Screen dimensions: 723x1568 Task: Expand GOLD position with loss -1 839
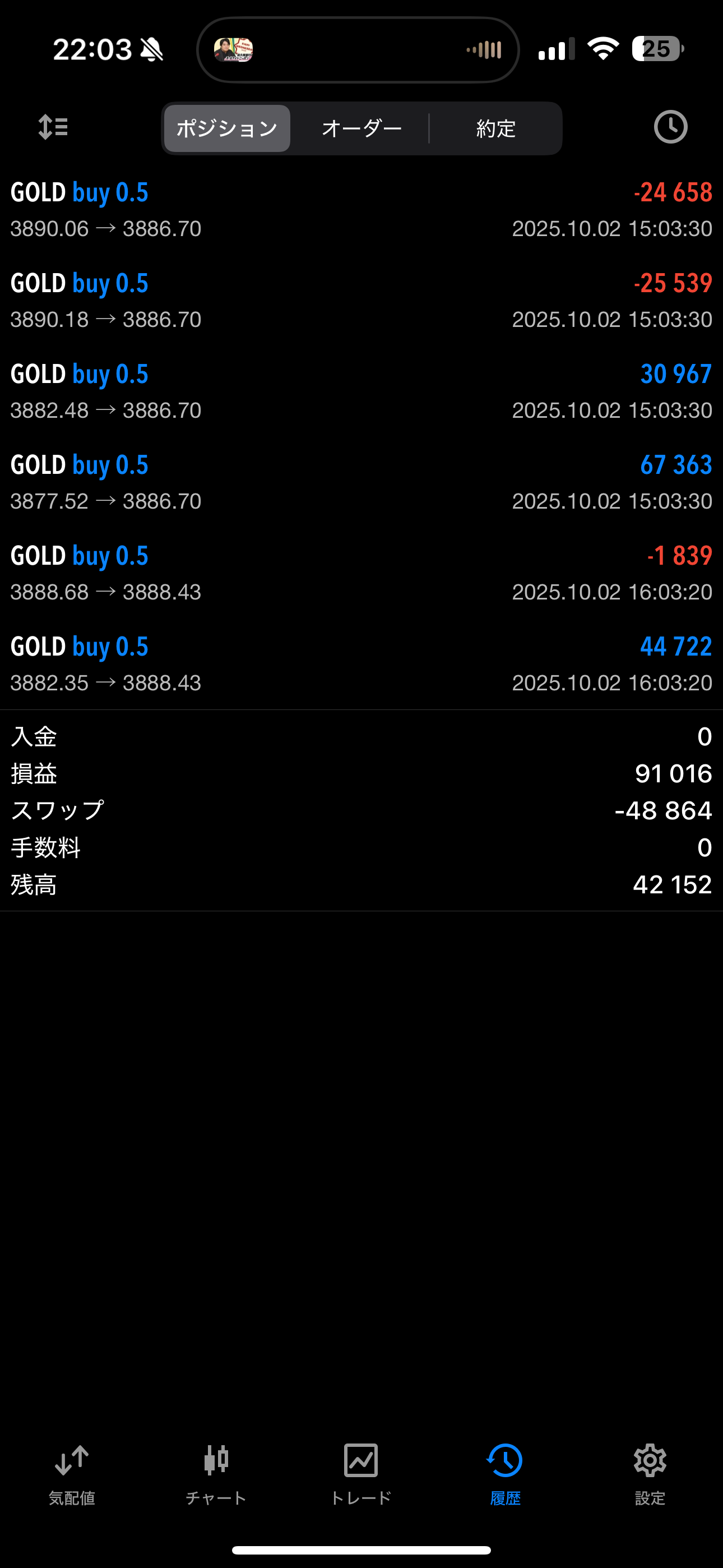pos(361,573)
